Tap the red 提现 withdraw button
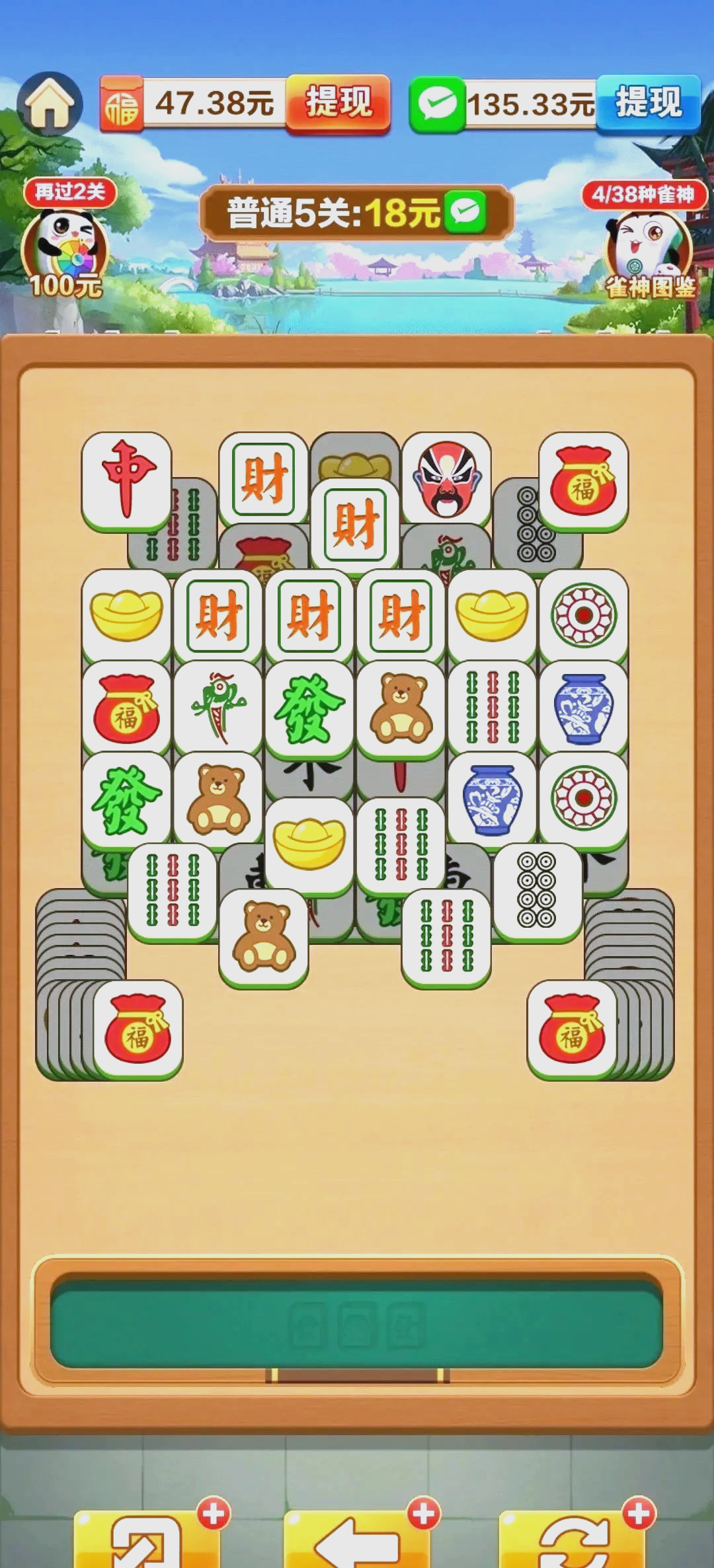 point(338,104)
